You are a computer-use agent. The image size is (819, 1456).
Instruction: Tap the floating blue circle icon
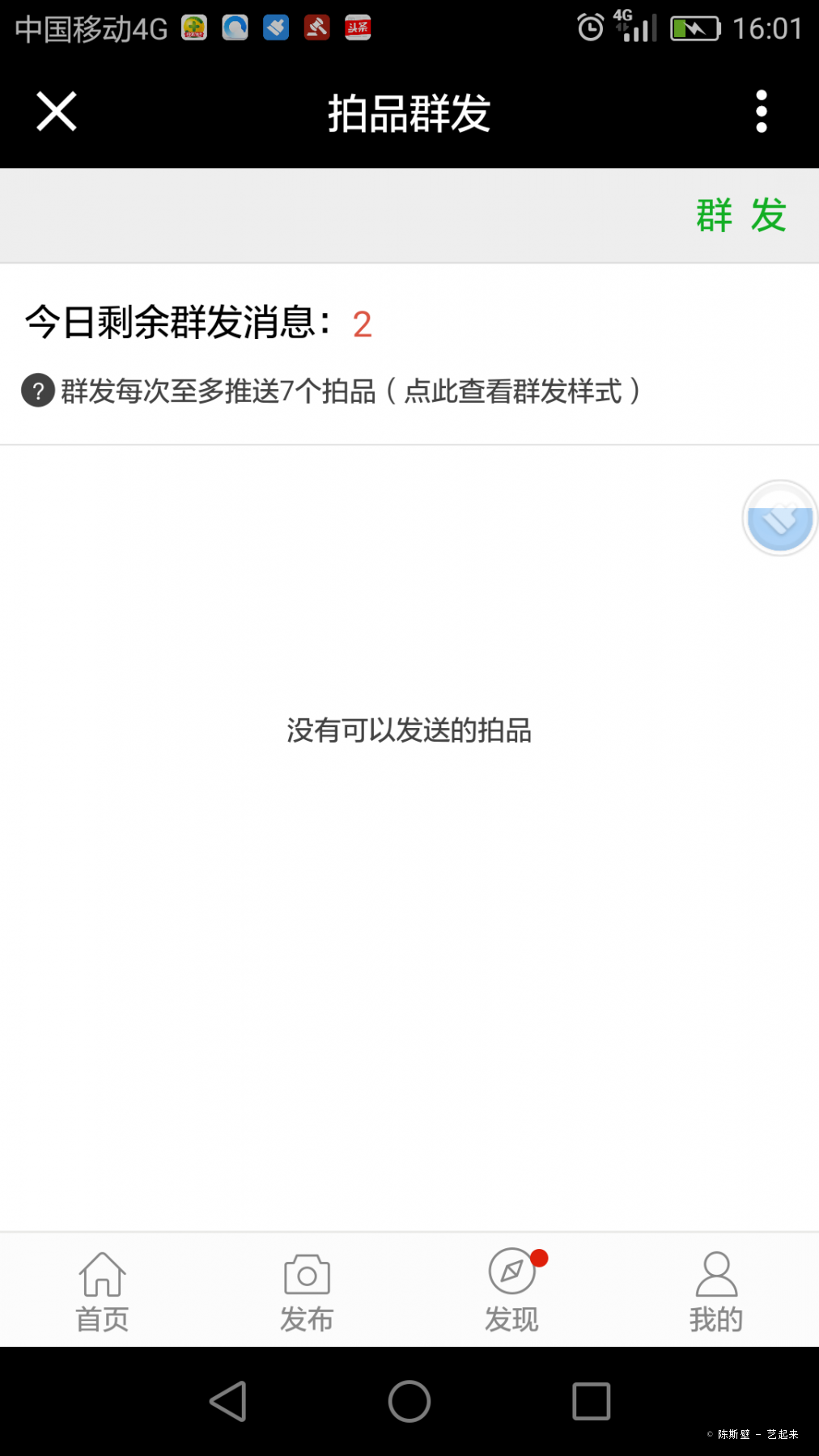point(779,518)
